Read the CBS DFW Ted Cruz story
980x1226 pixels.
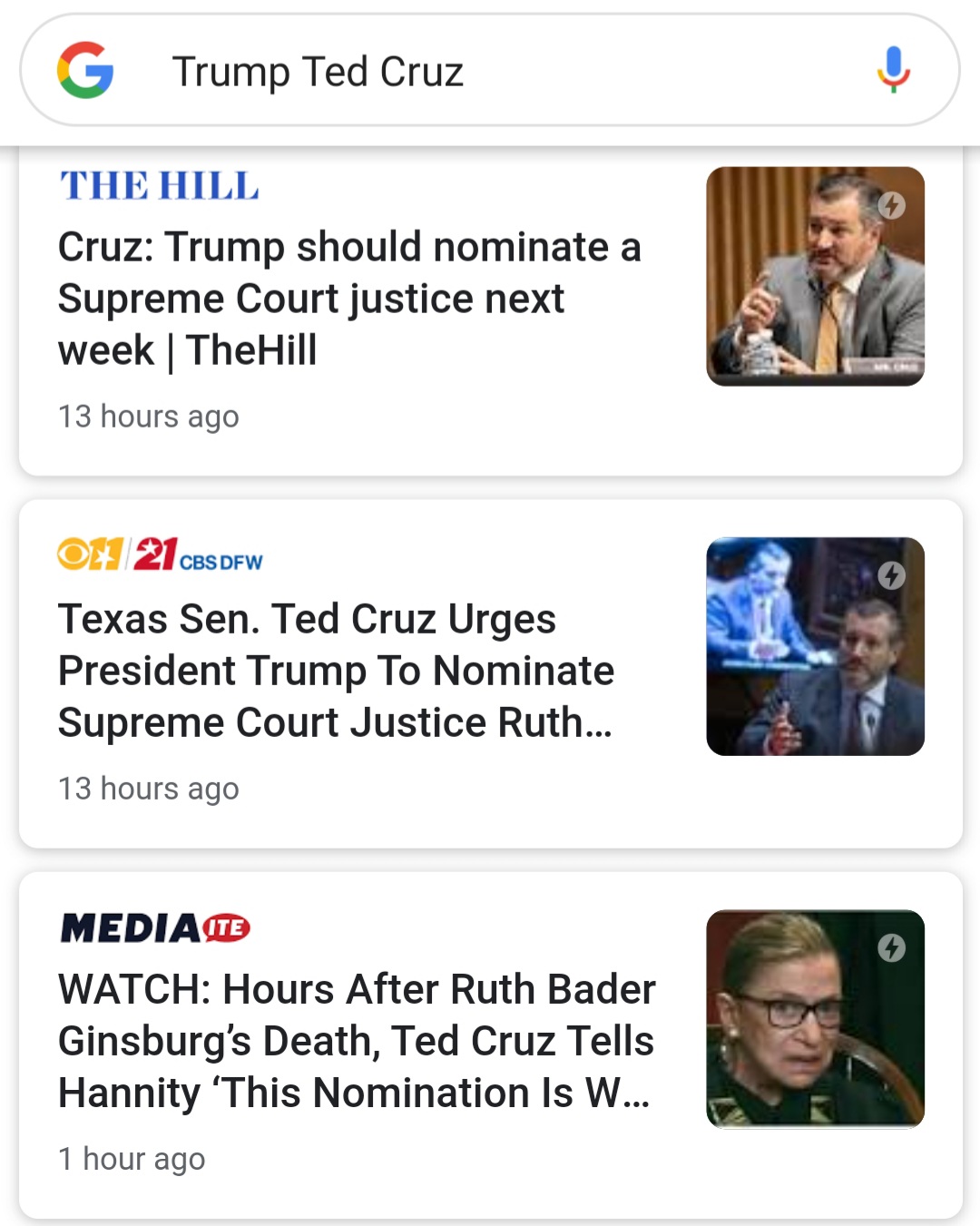coord(336,671)
